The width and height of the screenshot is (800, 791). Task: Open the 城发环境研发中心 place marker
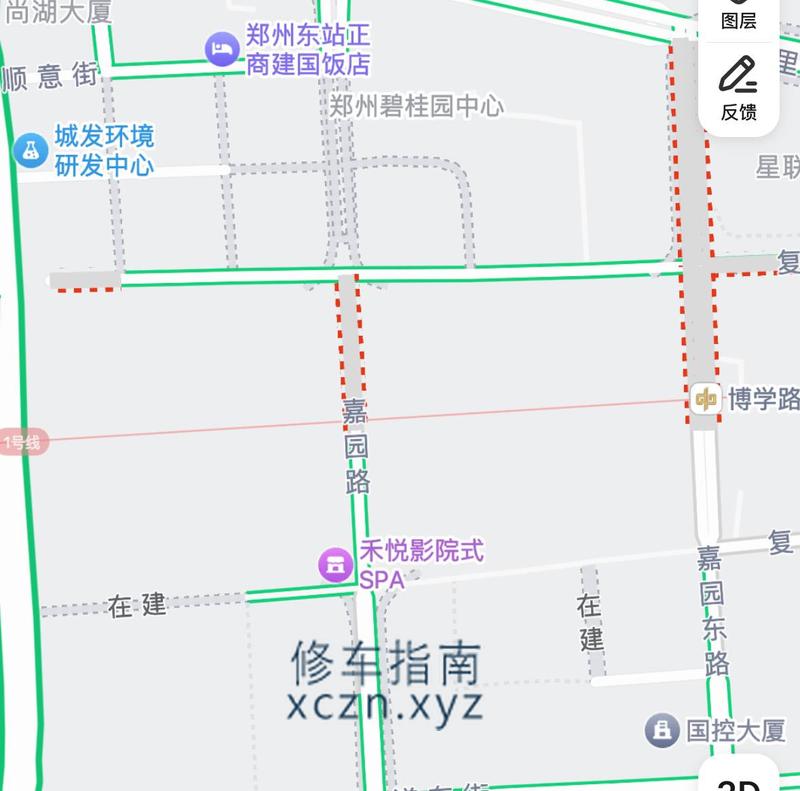30,150
